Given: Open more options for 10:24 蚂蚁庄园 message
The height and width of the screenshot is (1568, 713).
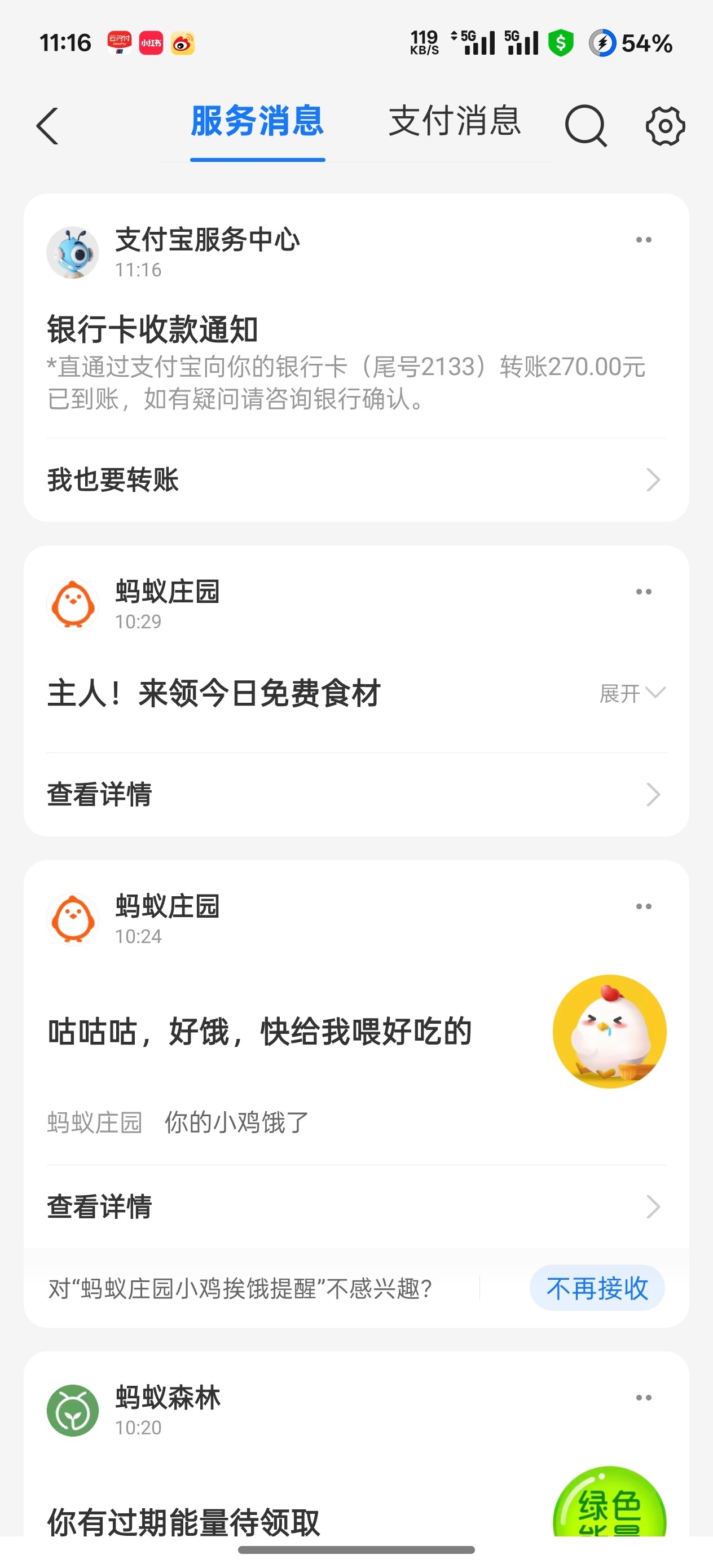Looking at the screenshot, I should coord(644,906).
